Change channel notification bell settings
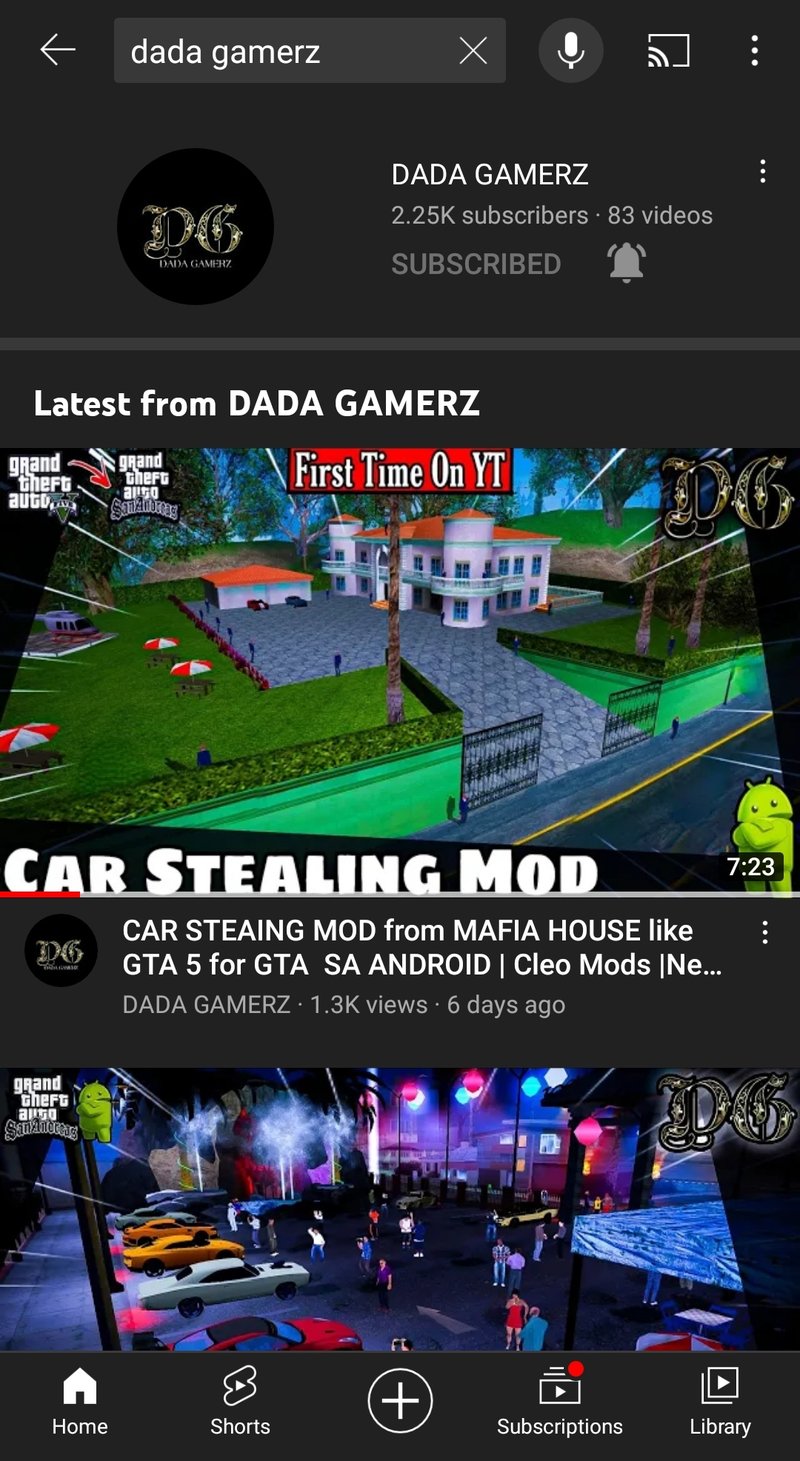 pos(627,263)
